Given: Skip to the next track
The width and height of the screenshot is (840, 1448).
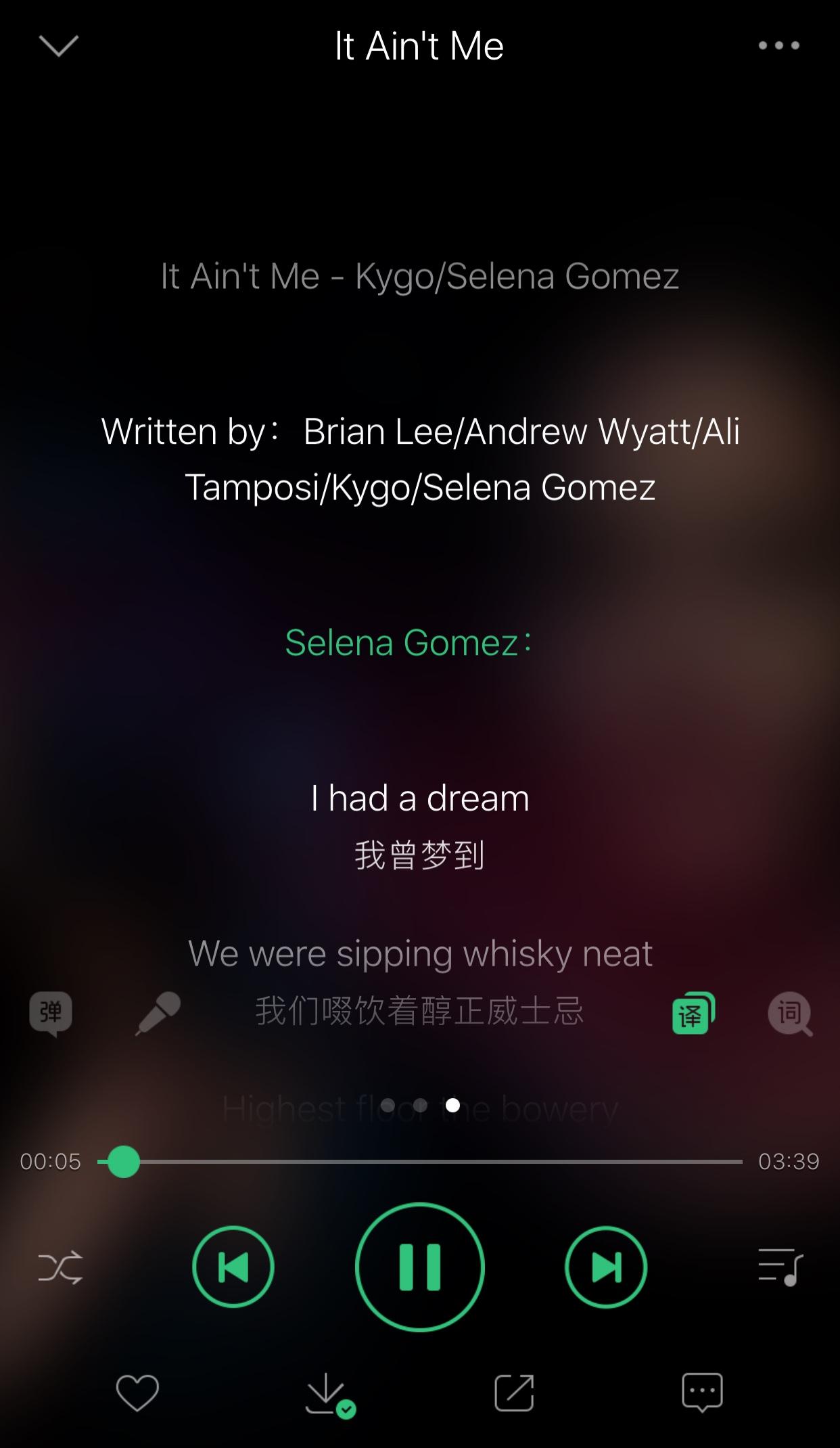Looking at the screenshot, I should (605, 1267).
